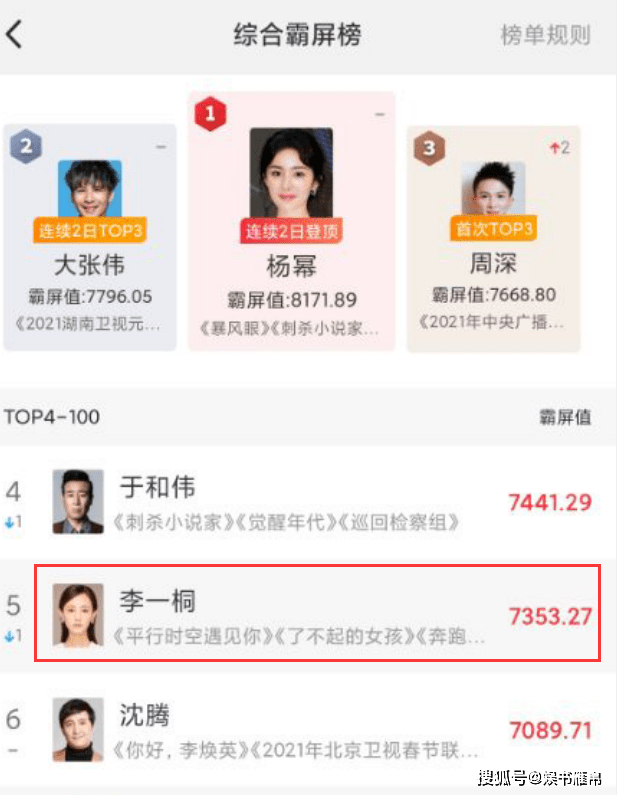
Task: View 周深's third-place card
Action: click(492, 238)
